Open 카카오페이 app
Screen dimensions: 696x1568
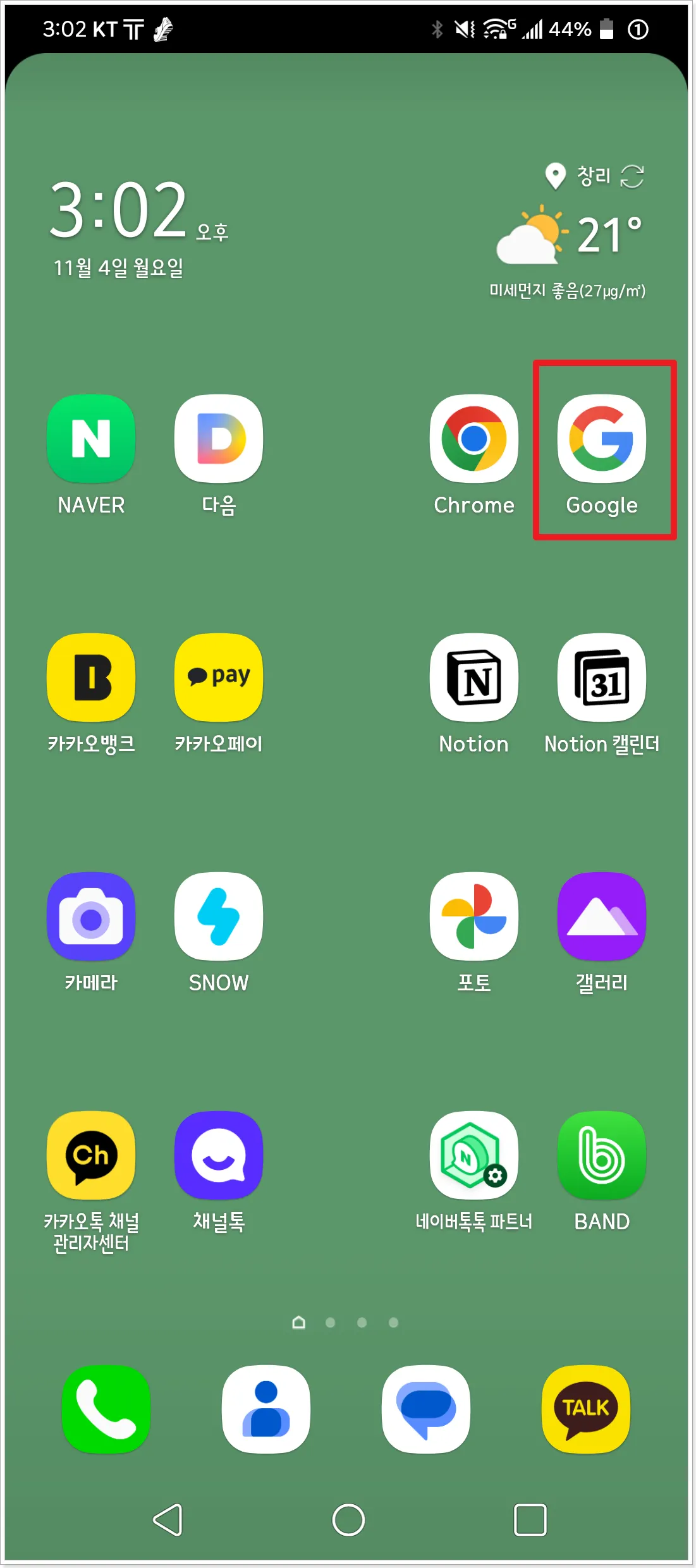219,678
